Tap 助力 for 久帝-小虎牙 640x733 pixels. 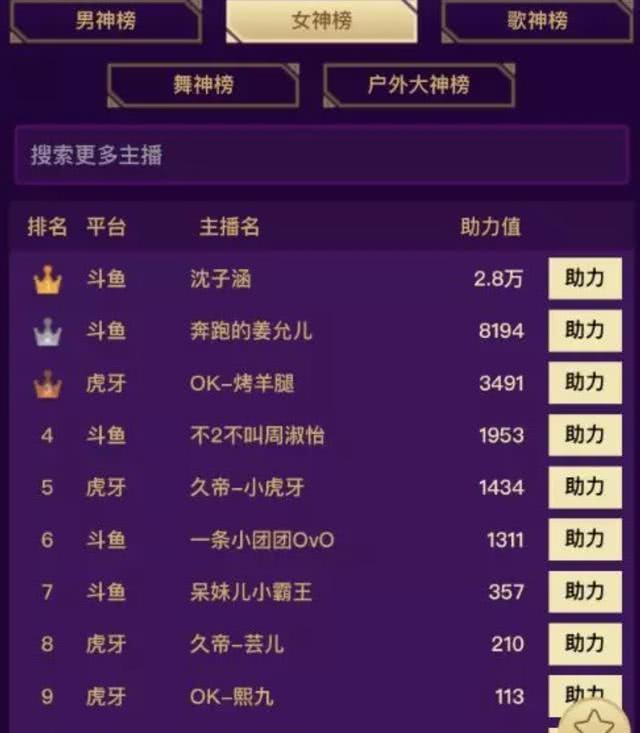(x=585, y=487)
